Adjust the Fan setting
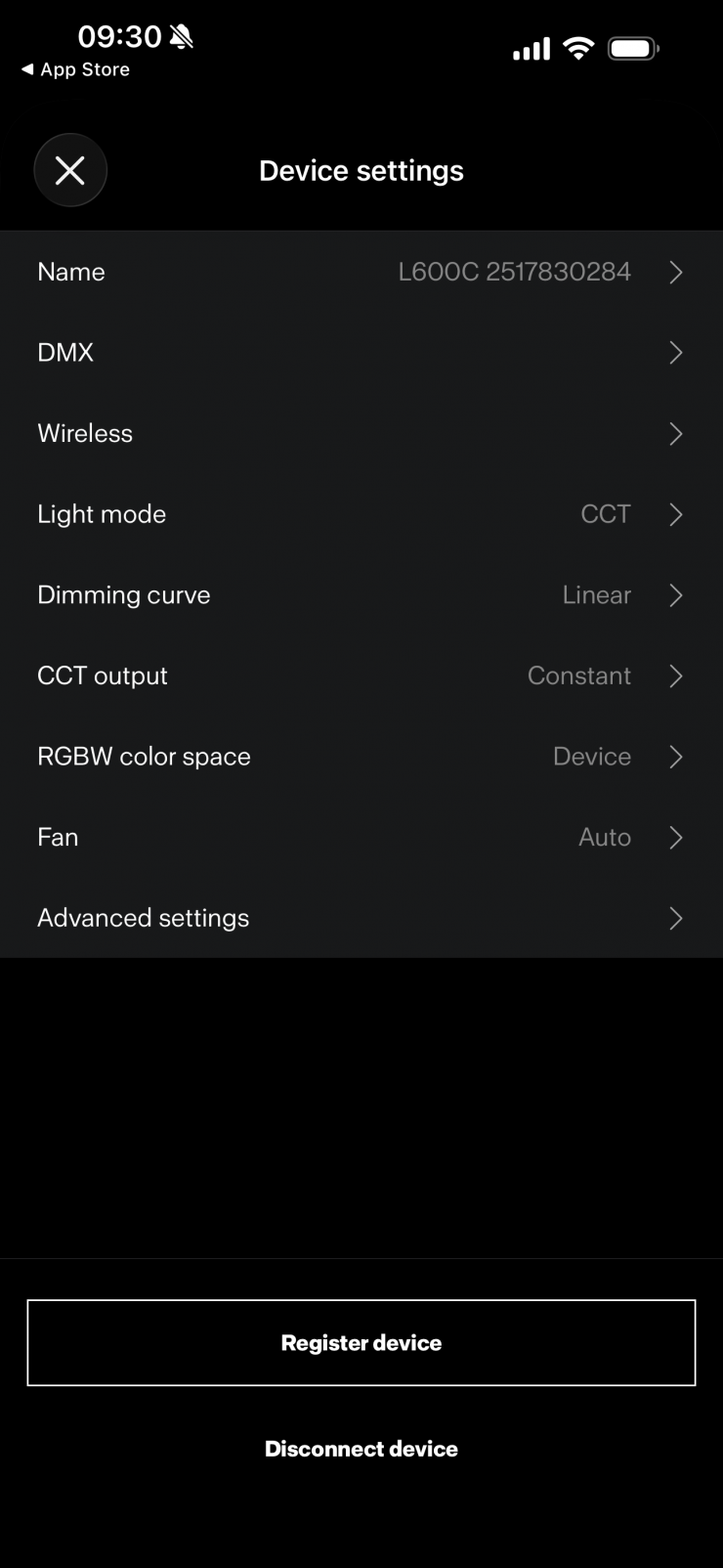This screenshot has height=1568, width=723. coord(361,838)
